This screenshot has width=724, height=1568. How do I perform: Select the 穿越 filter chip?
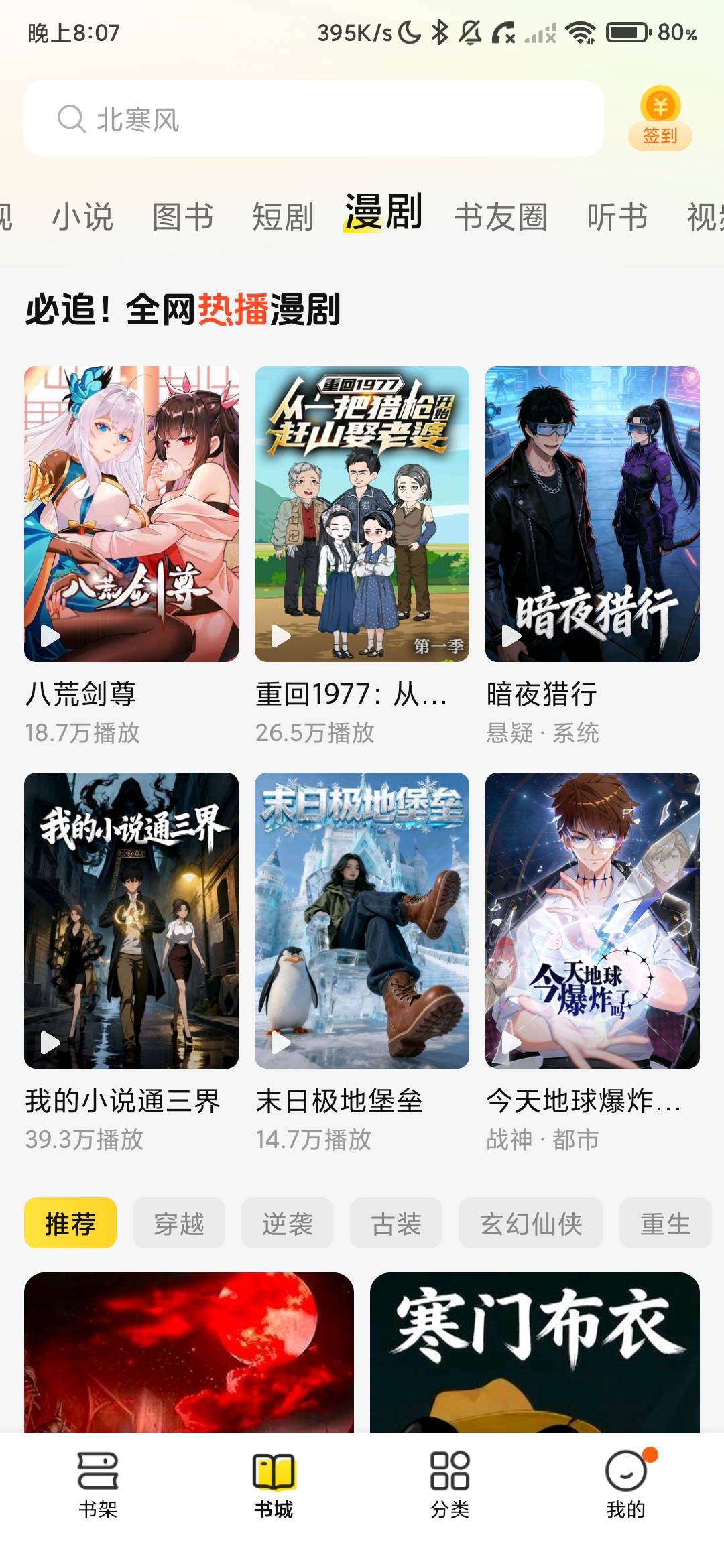point(179,1223)
